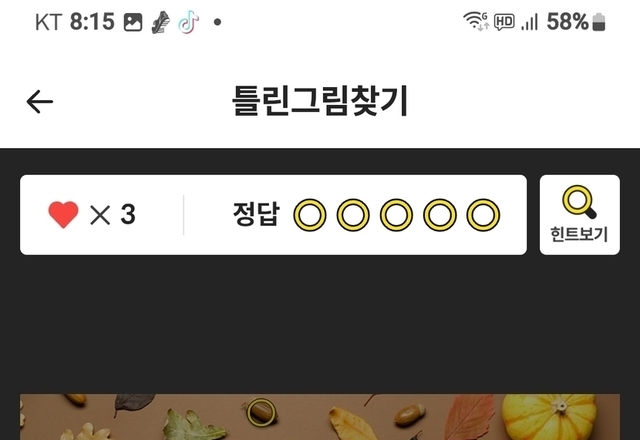
Task: Open the 힌트보기 hint button
Action: [x=579, y=215]
